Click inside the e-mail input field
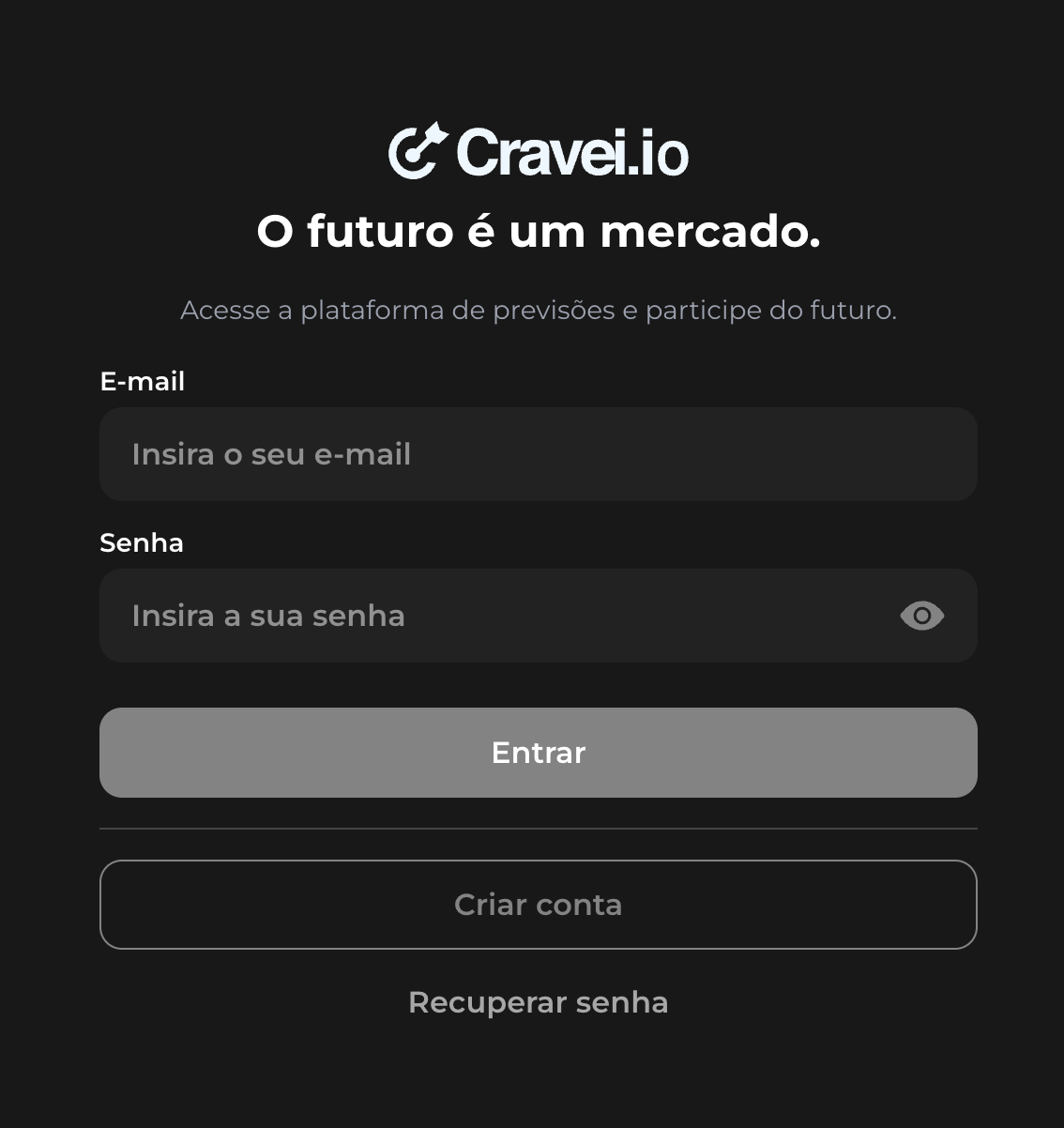The image size is (1064, 1128). coord(538,454)
